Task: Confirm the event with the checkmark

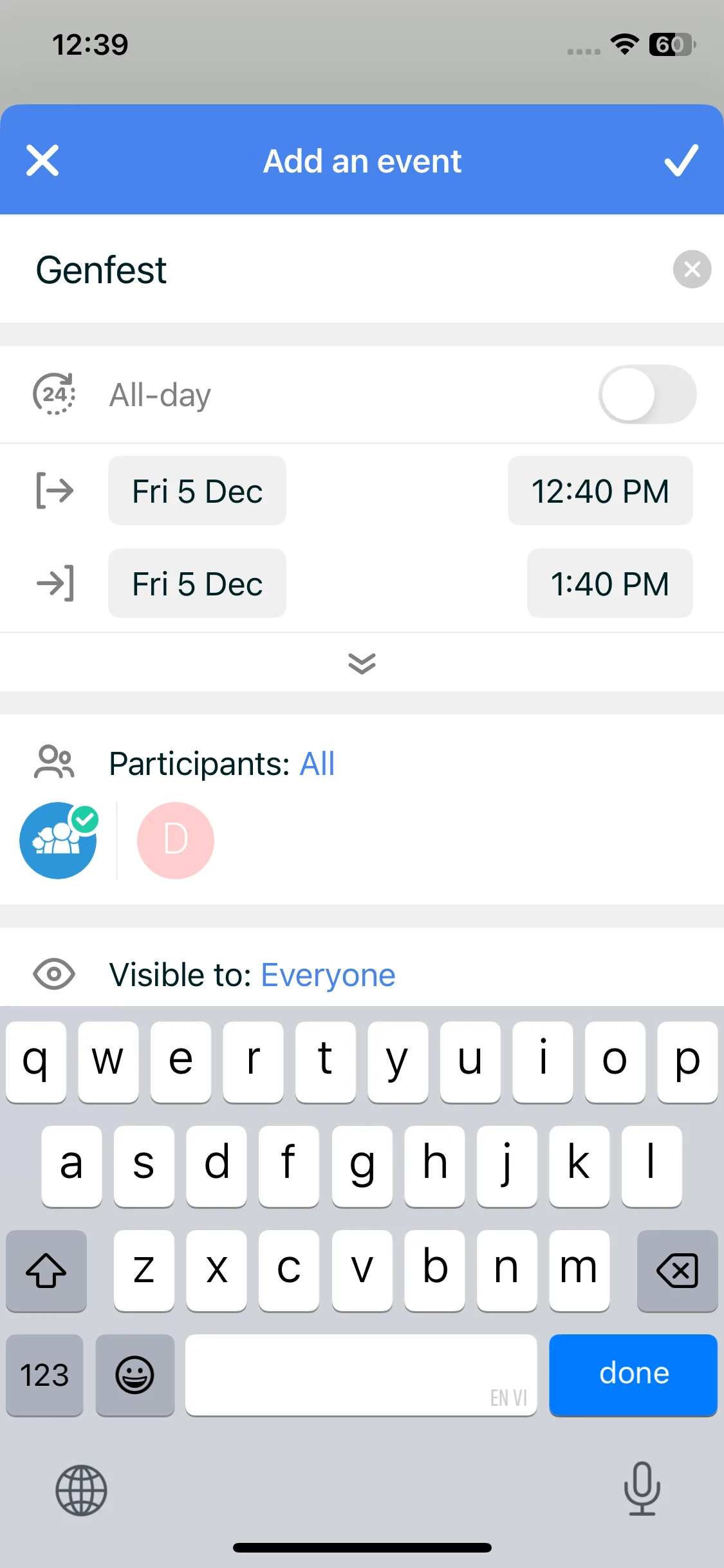Action: tap(681, 160)
